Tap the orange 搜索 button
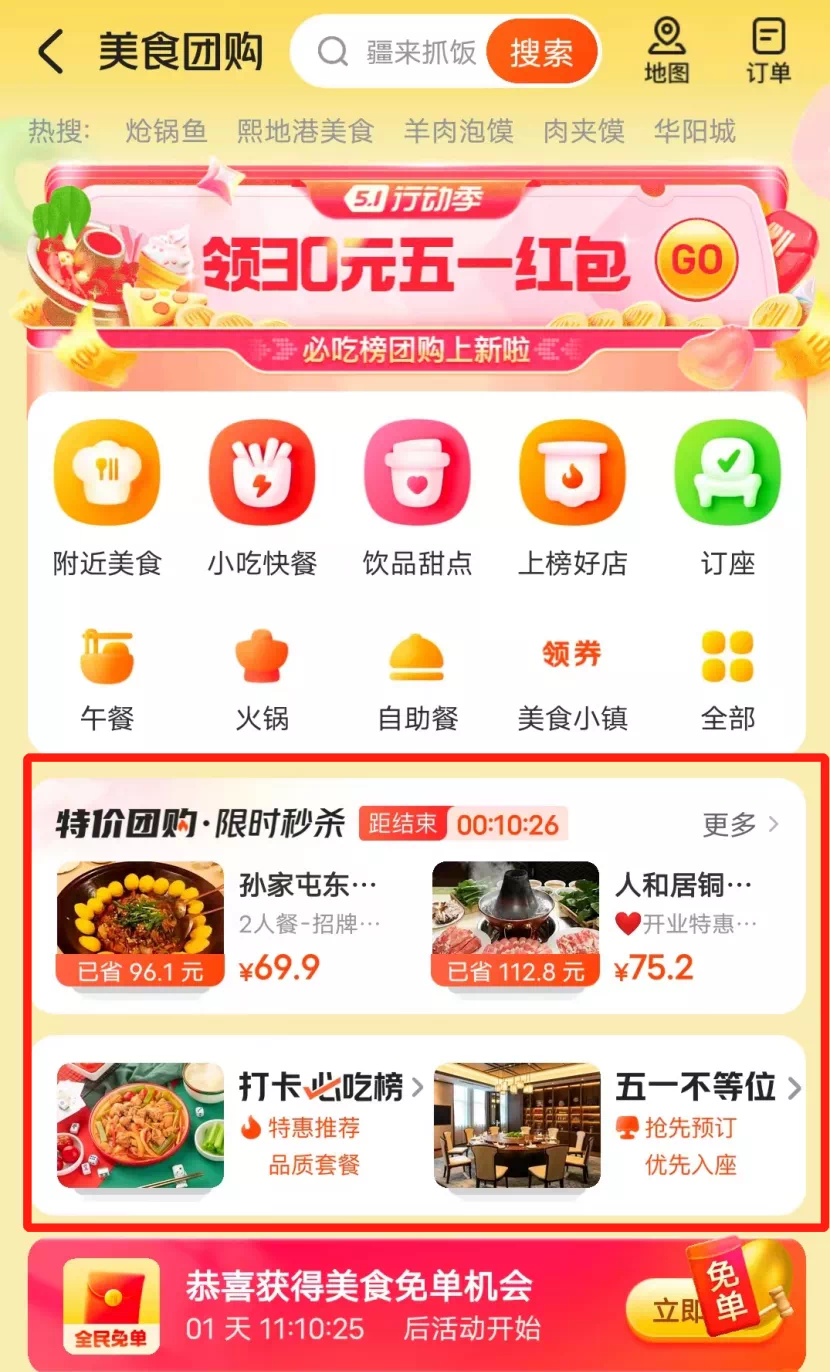 click(x=541, y=52)
